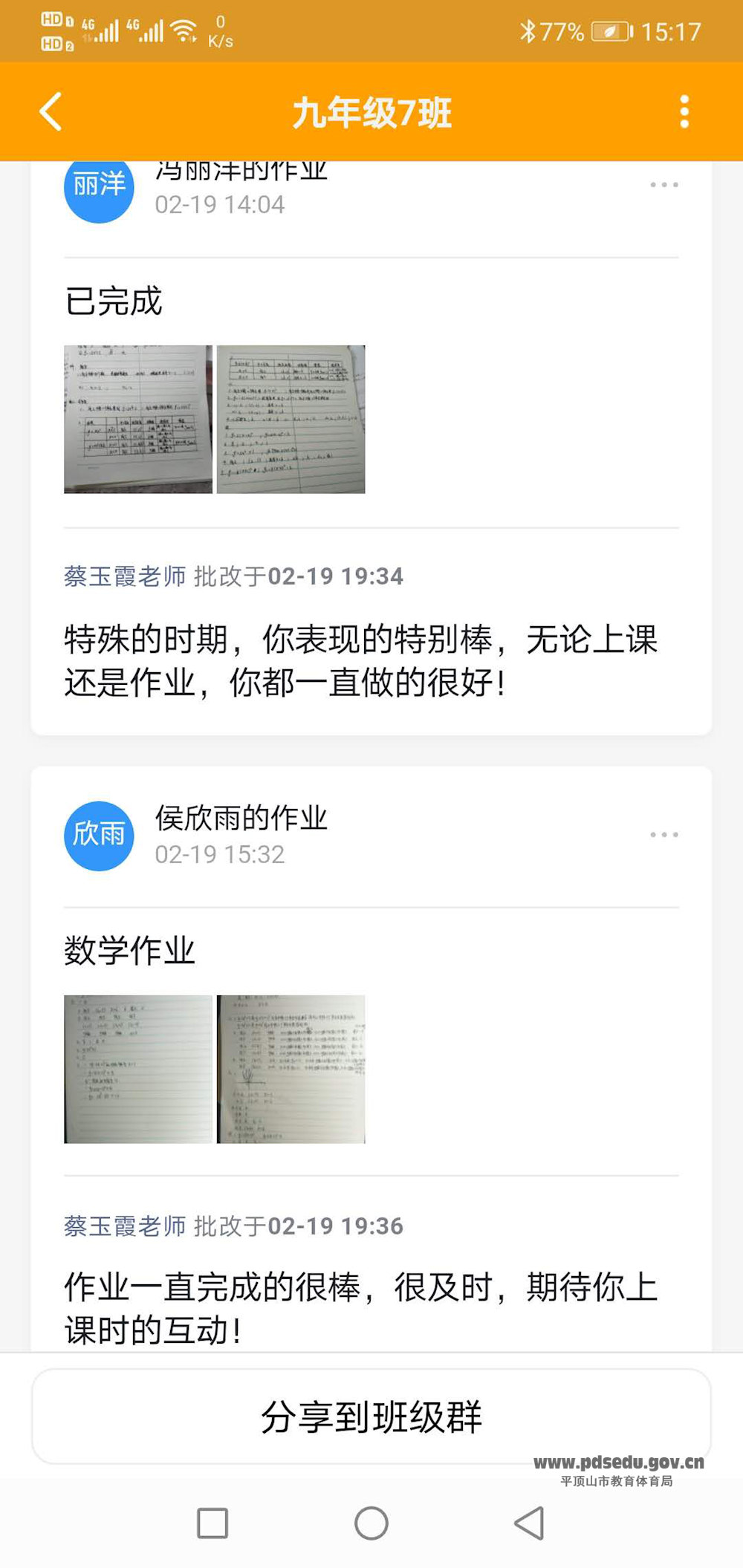This screenshot has width=743, height=1568.
Task: Open more options for 侯欣雨's homework
Action: tap(663, 835)
